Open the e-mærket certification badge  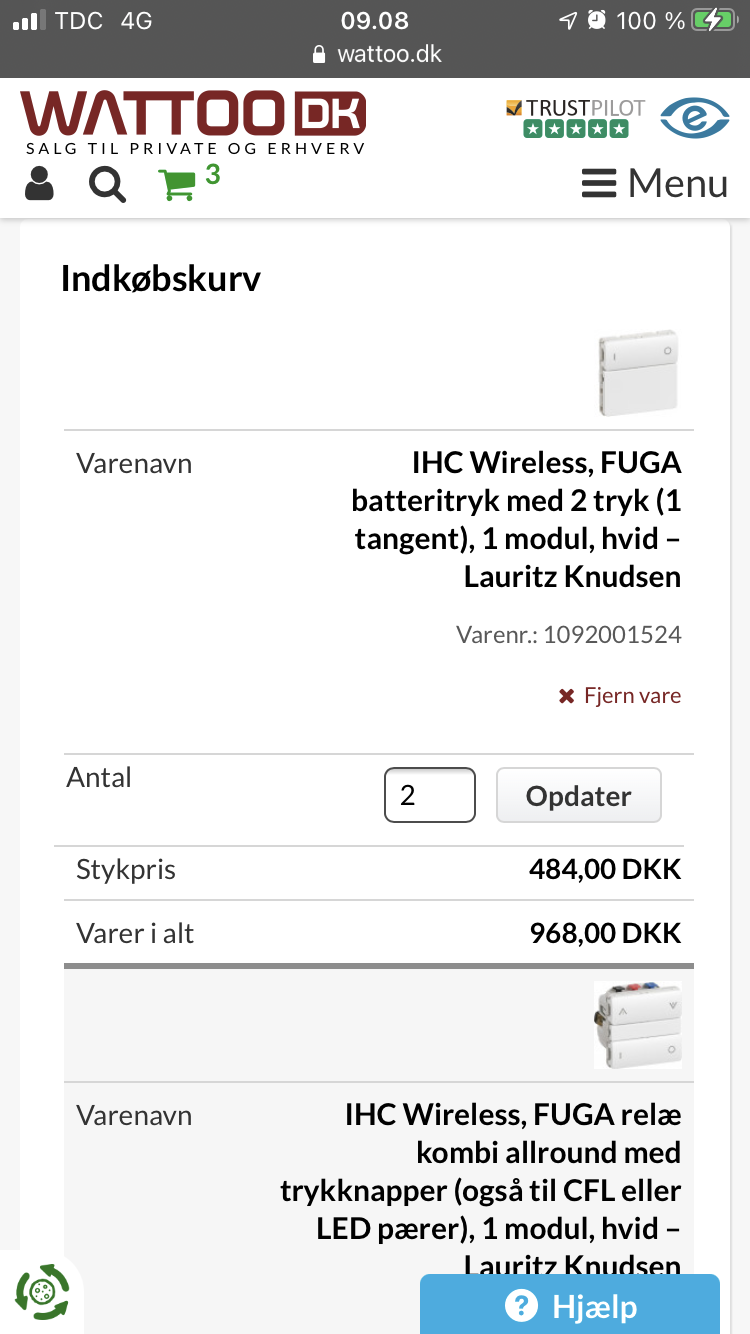coord(695,119)
